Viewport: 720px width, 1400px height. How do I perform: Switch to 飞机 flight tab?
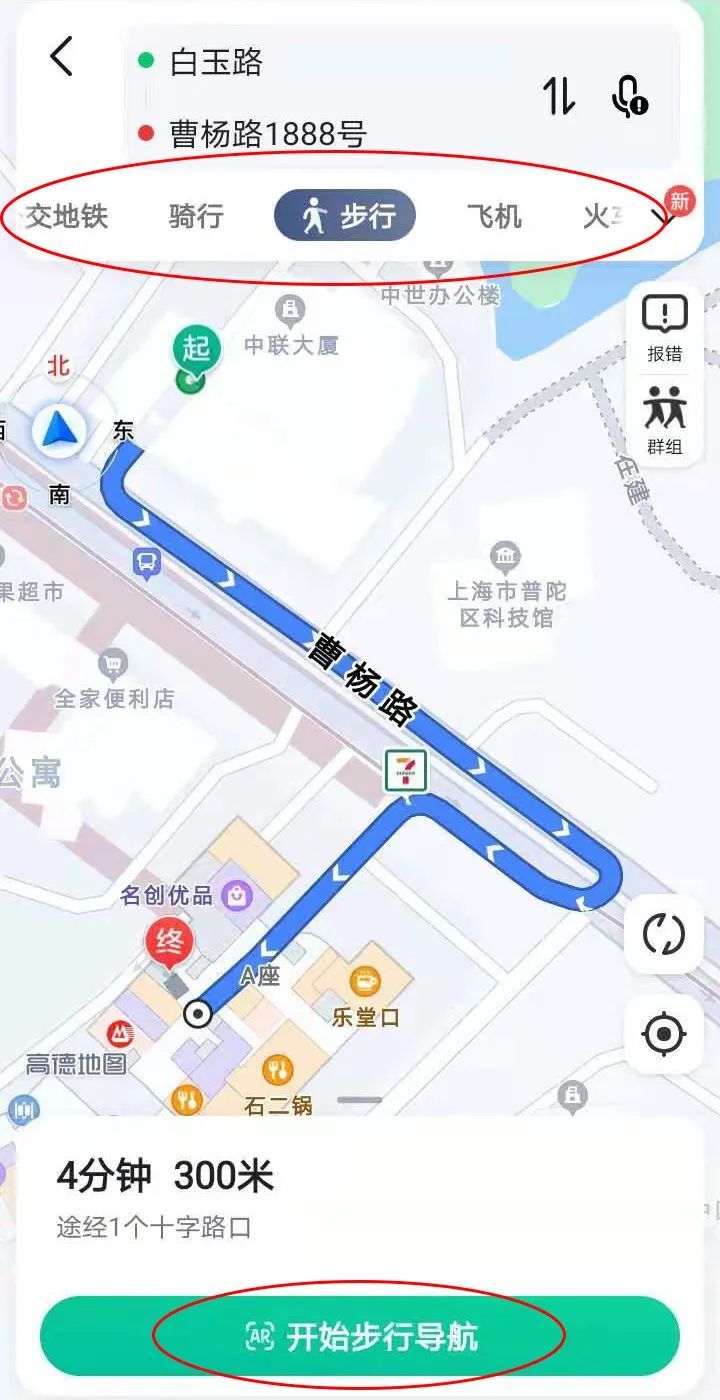coord(494,216)
